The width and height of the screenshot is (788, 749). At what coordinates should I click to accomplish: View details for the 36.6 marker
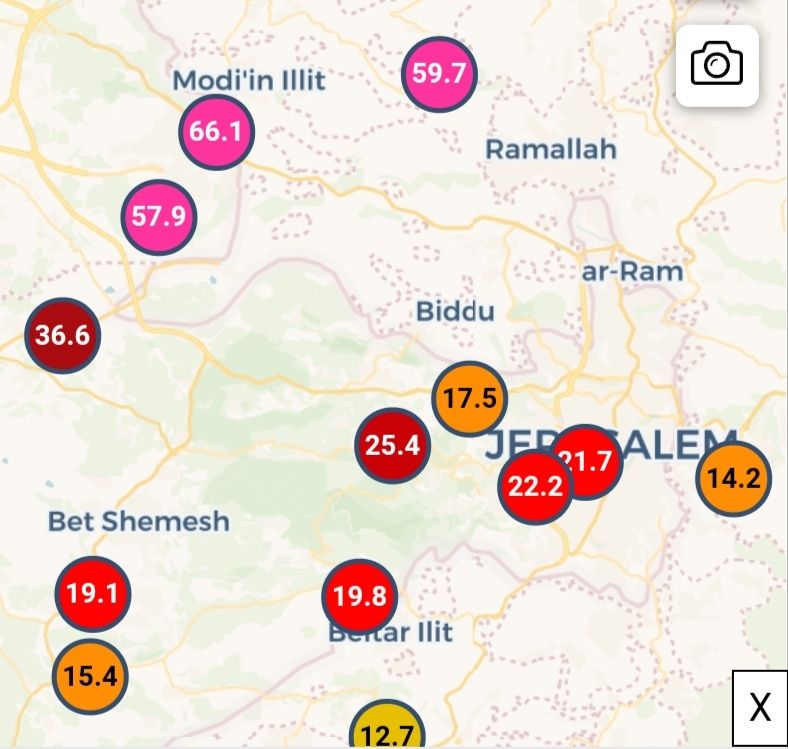tap(63, 335)
